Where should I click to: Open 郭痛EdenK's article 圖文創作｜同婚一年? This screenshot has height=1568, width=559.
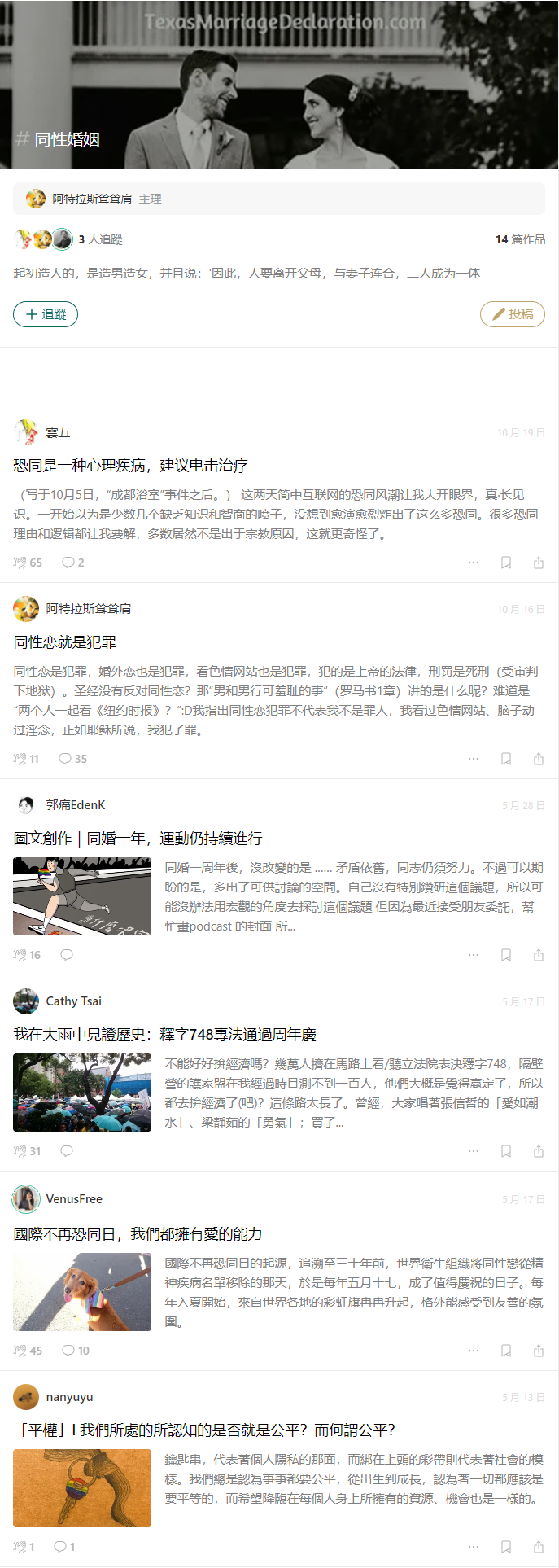(138, 839)
